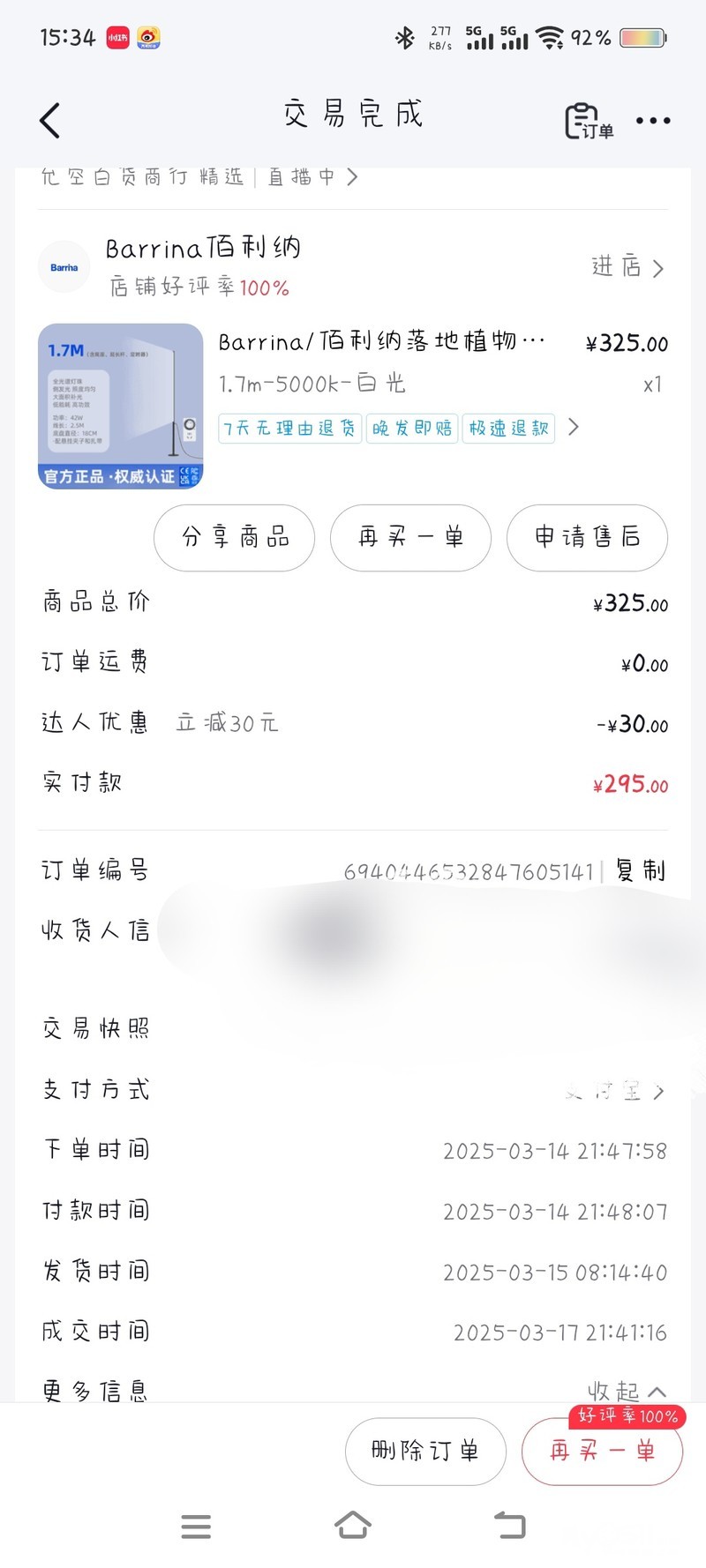This screenshot has width=706, height=1568.
Task: Open the 订单 clipboard icon
Action: pos(589,121)
